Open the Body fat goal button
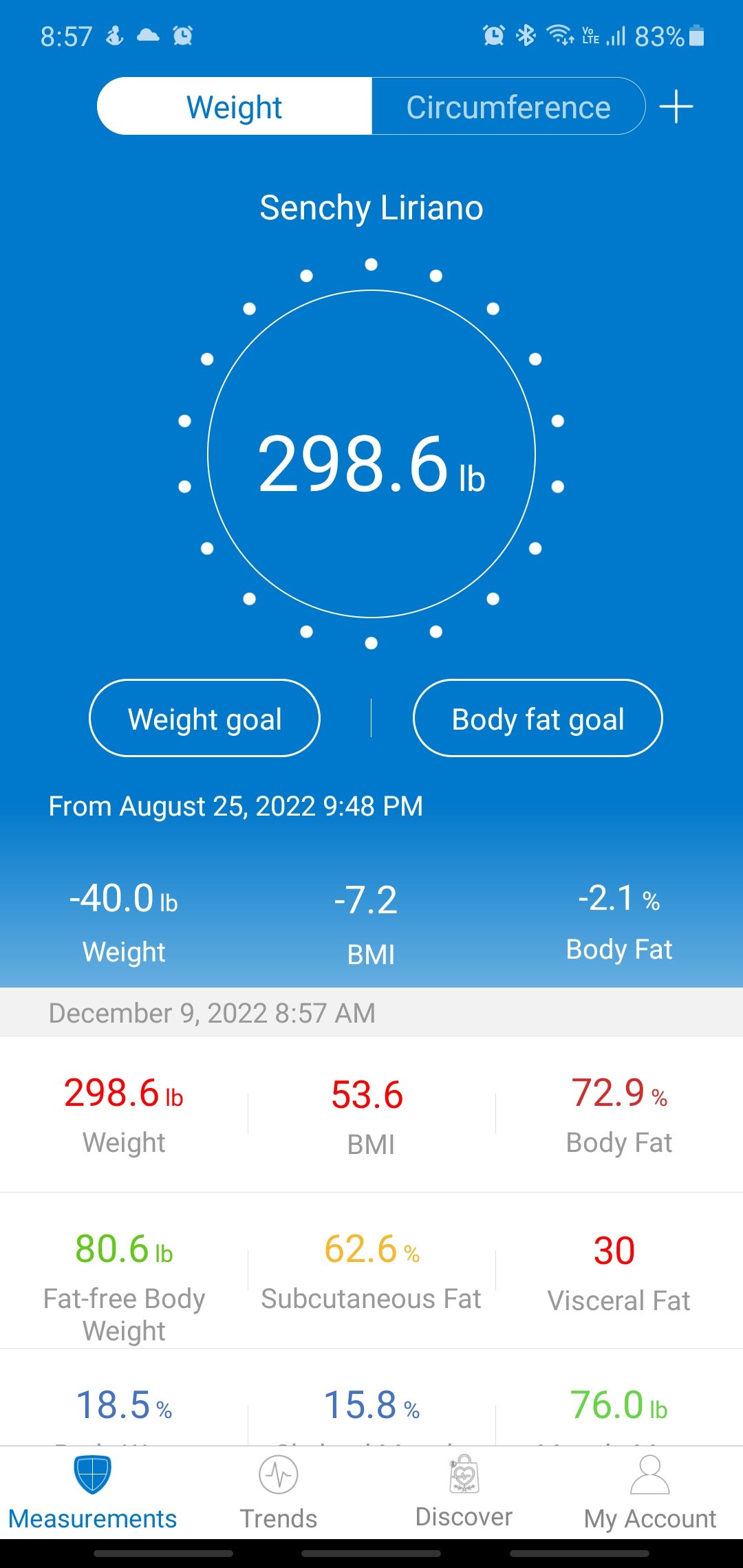This screenshot has height=1568, width=743. tap(537, 718)
